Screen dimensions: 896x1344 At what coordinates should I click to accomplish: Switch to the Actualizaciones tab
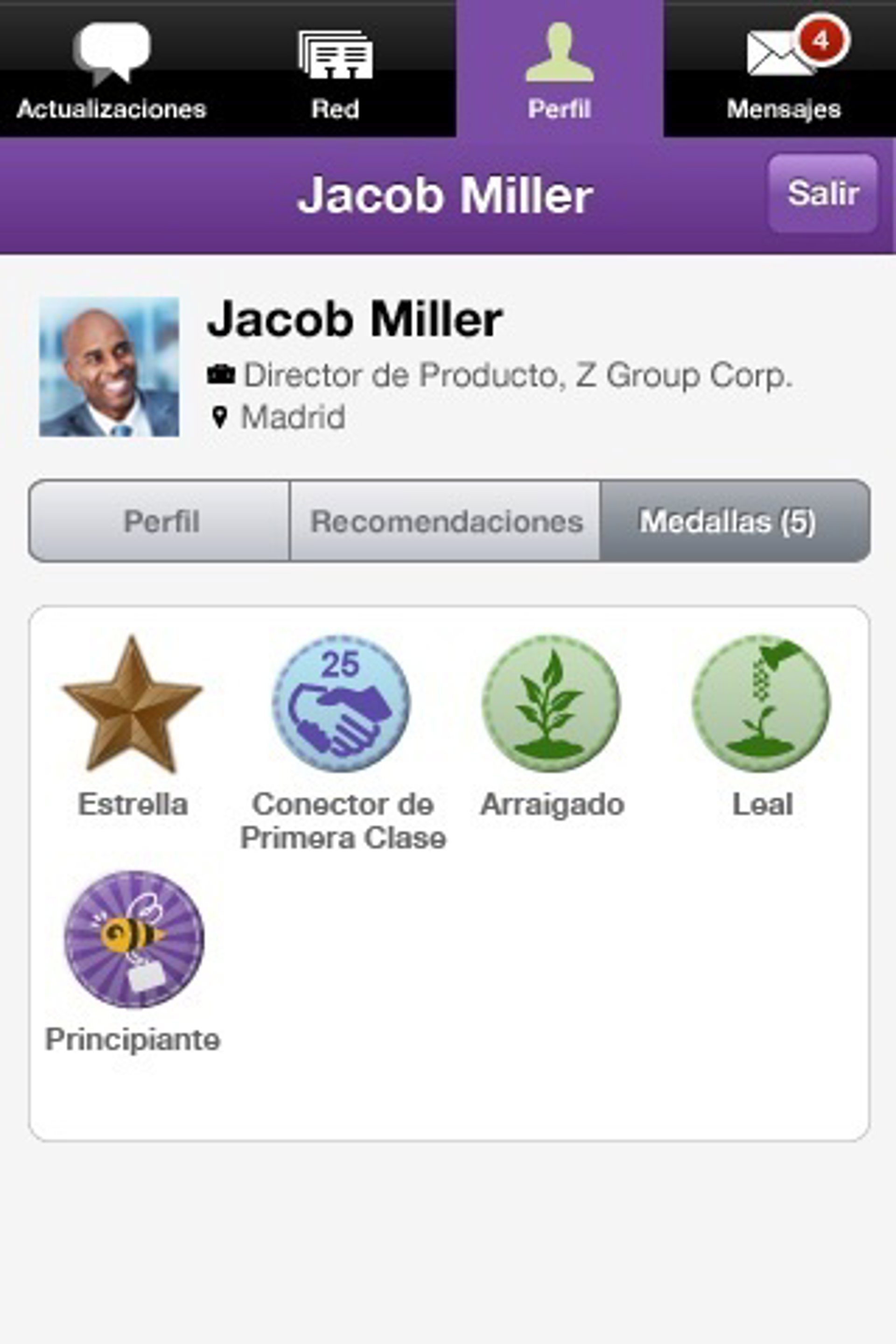tap(112, 70)
